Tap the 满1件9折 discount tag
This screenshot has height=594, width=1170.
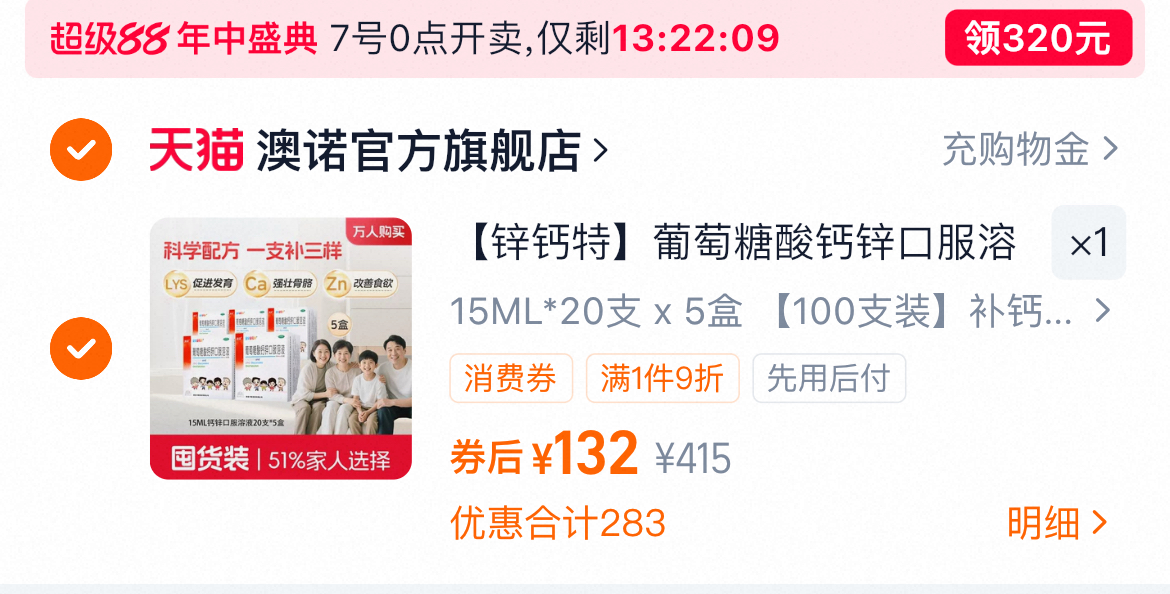[x=662, y=378]
